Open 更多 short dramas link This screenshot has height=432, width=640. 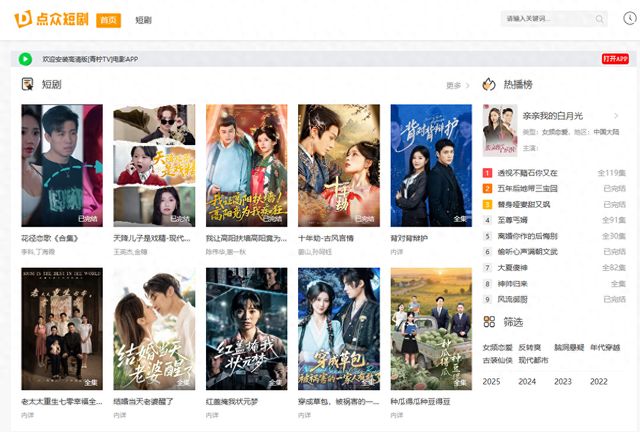(x=457, y=86)
